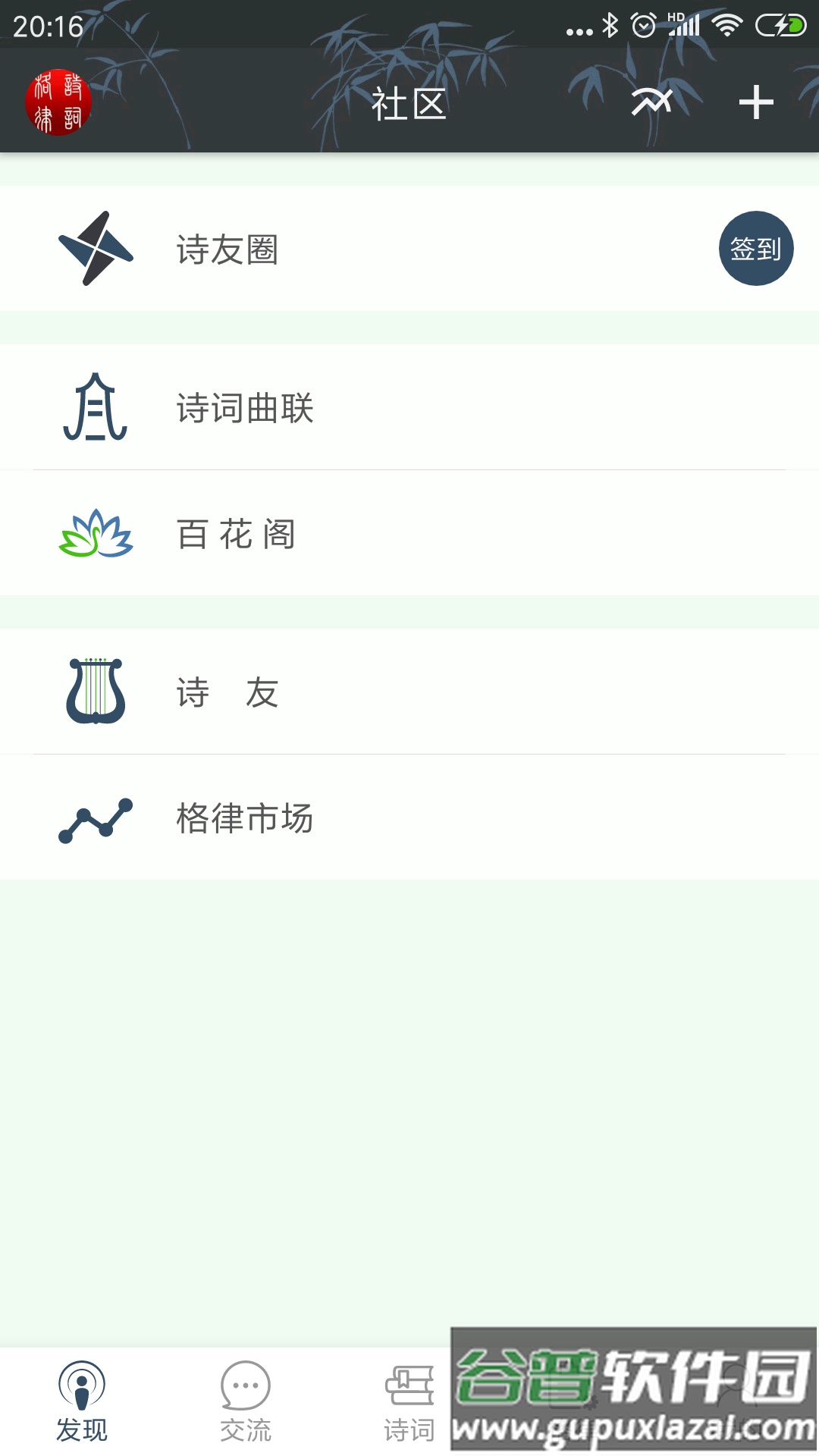Tap the plus icon to create new content
Viewport: 819px width, 1456px height.
755,101
